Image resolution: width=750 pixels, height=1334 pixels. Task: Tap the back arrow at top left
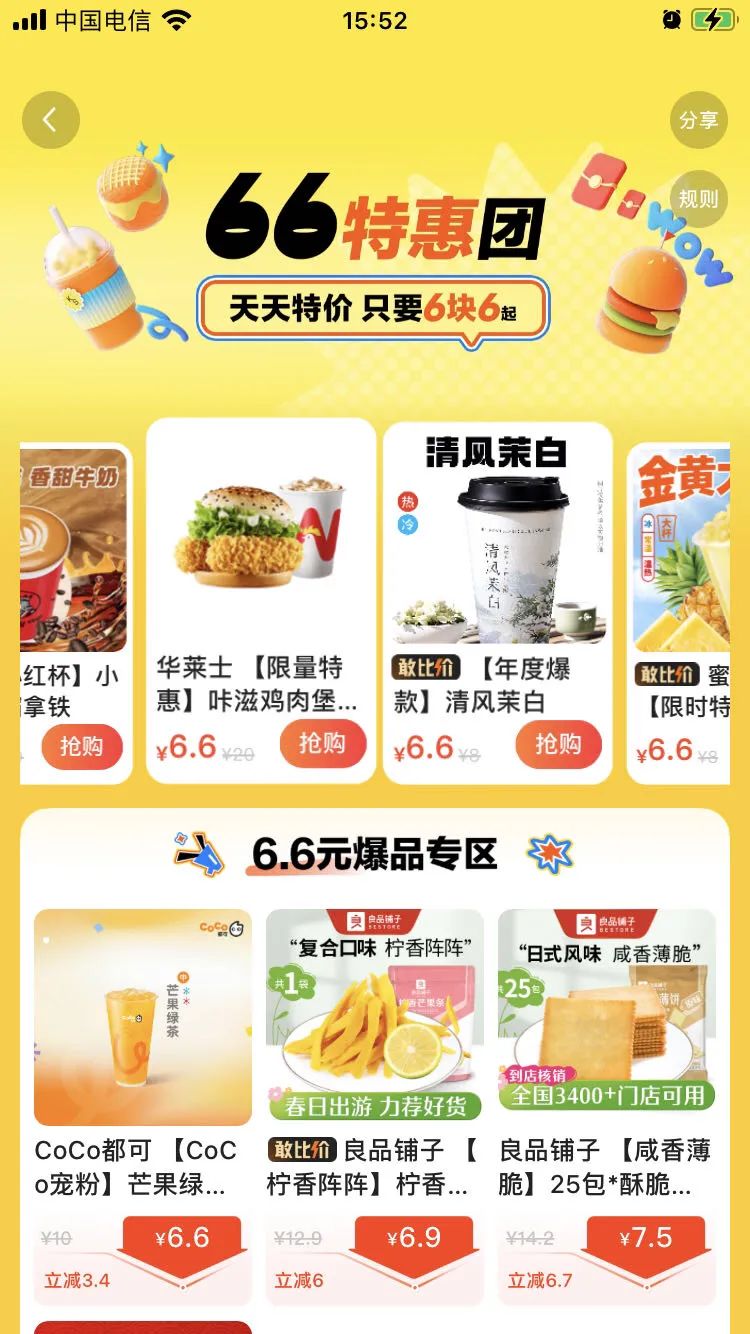50,119
